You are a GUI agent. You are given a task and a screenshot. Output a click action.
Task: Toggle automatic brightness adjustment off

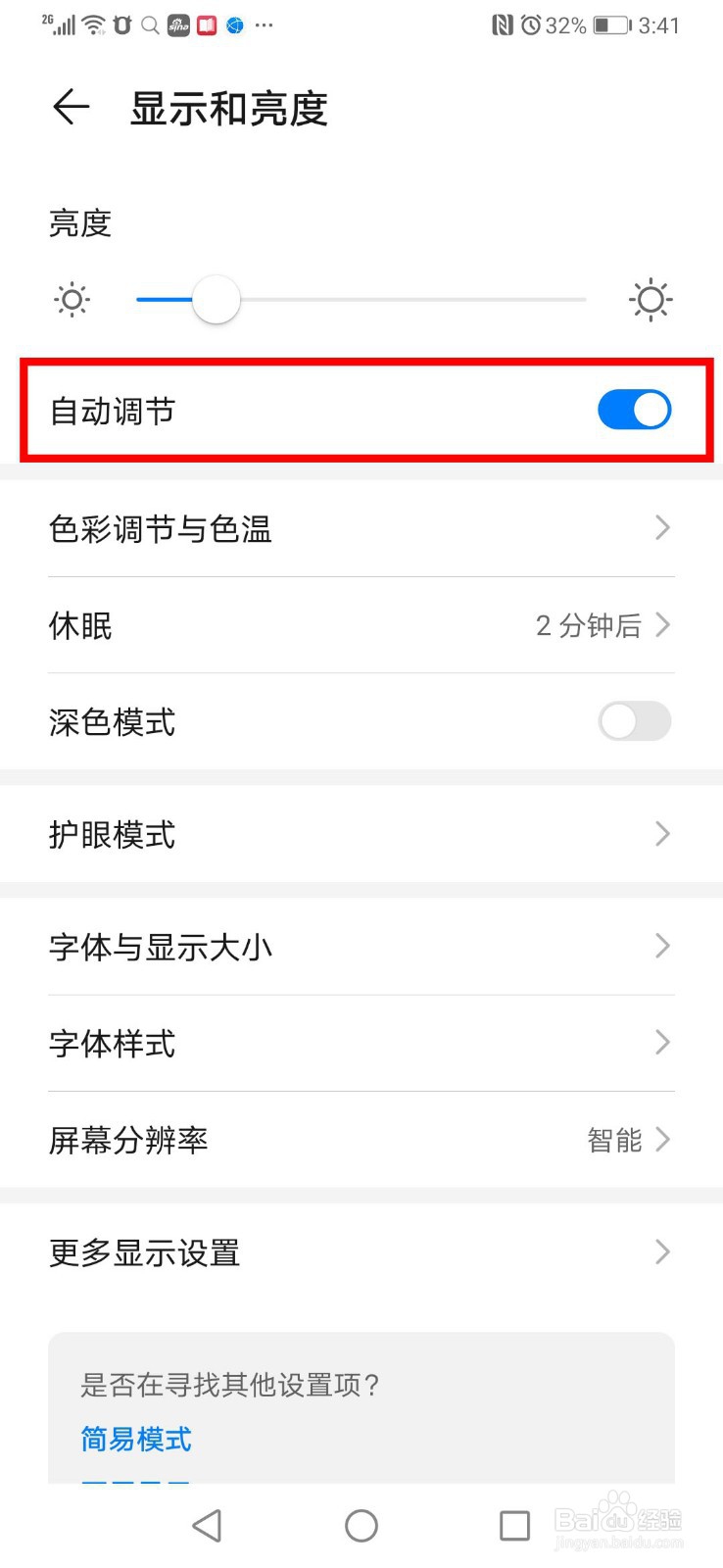[634, 411]
